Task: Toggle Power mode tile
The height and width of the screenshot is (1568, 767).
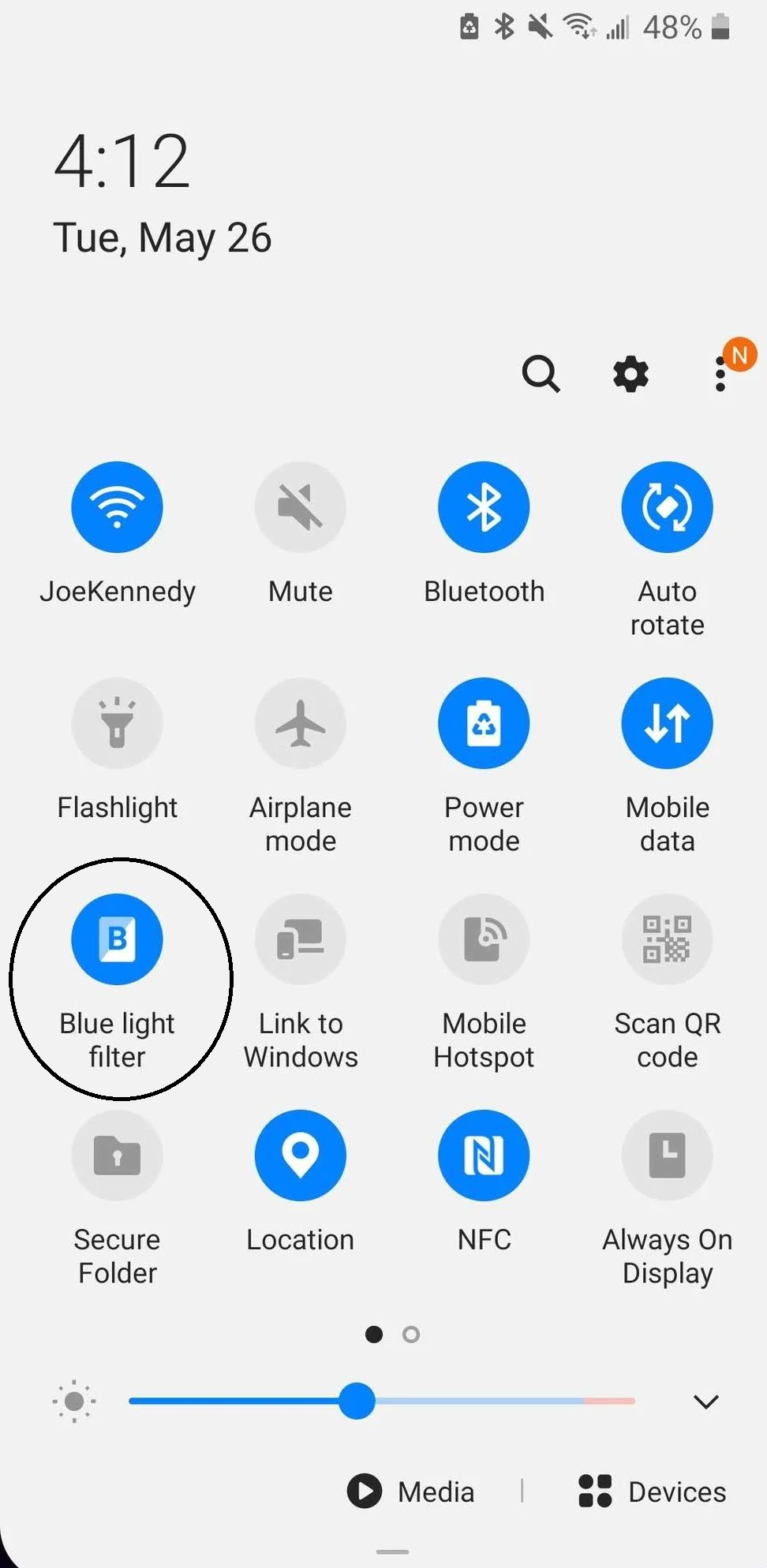Action: click(x=484, y=723)
